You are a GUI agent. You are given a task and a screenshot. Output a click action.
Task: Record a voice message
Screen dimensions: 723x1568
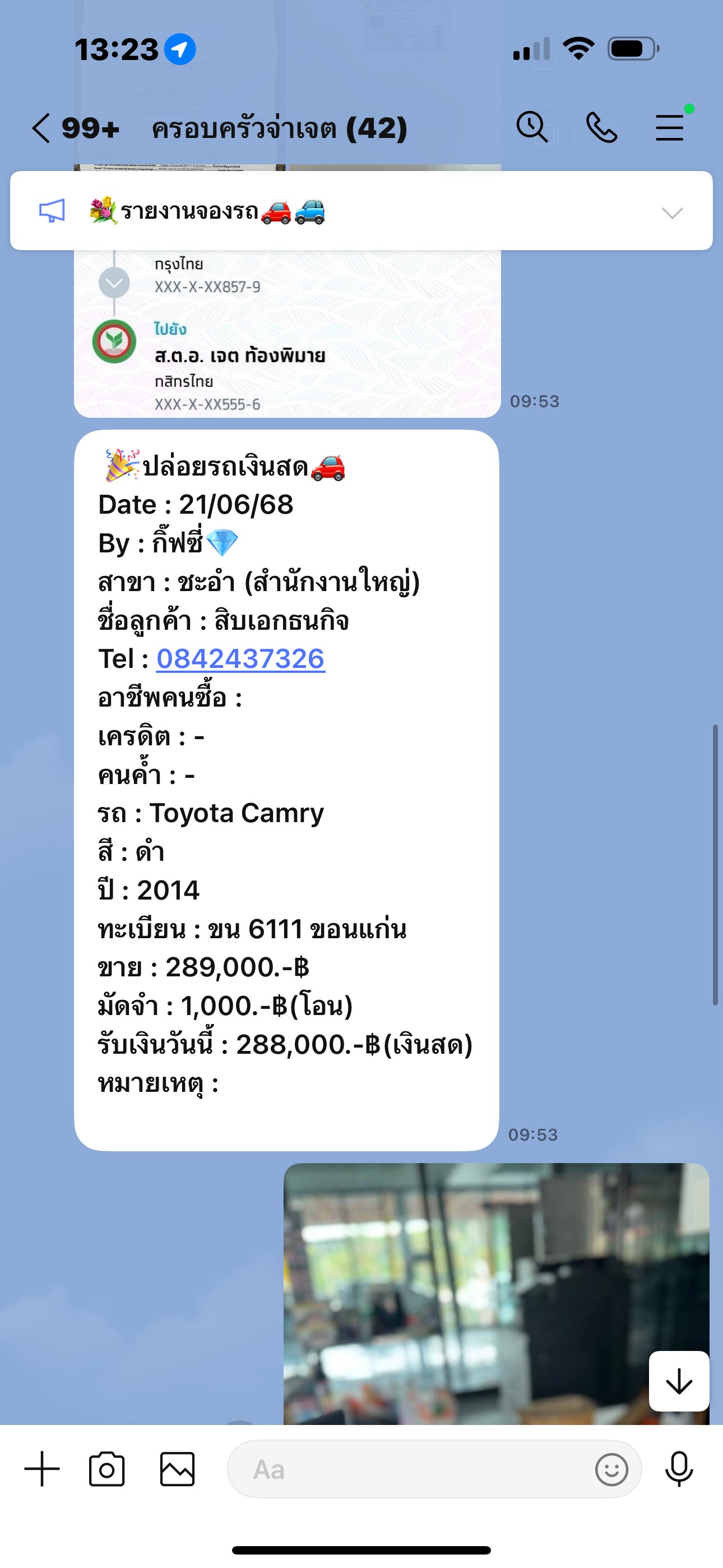679,1469
